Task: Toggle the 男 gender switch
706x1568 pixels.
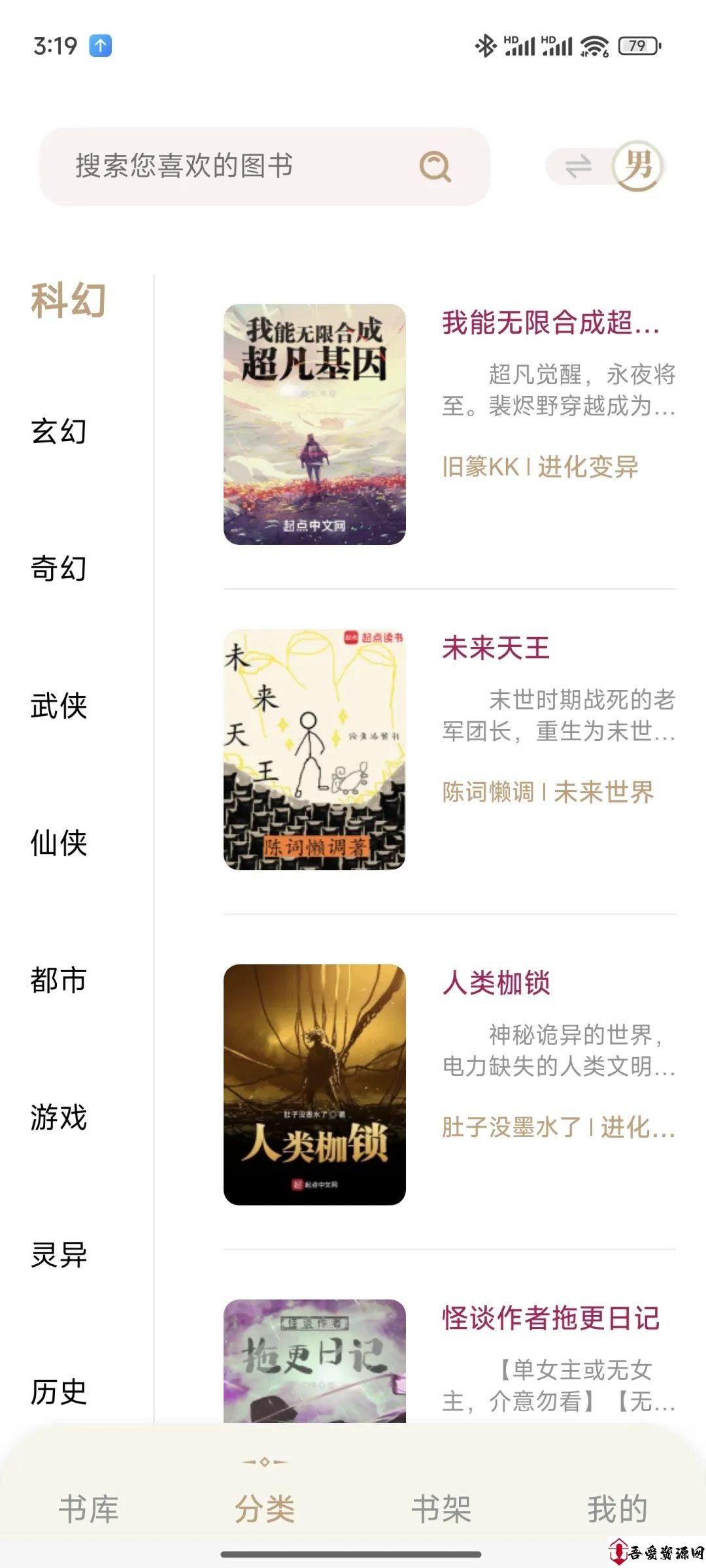Action: (x=605, y=166)
